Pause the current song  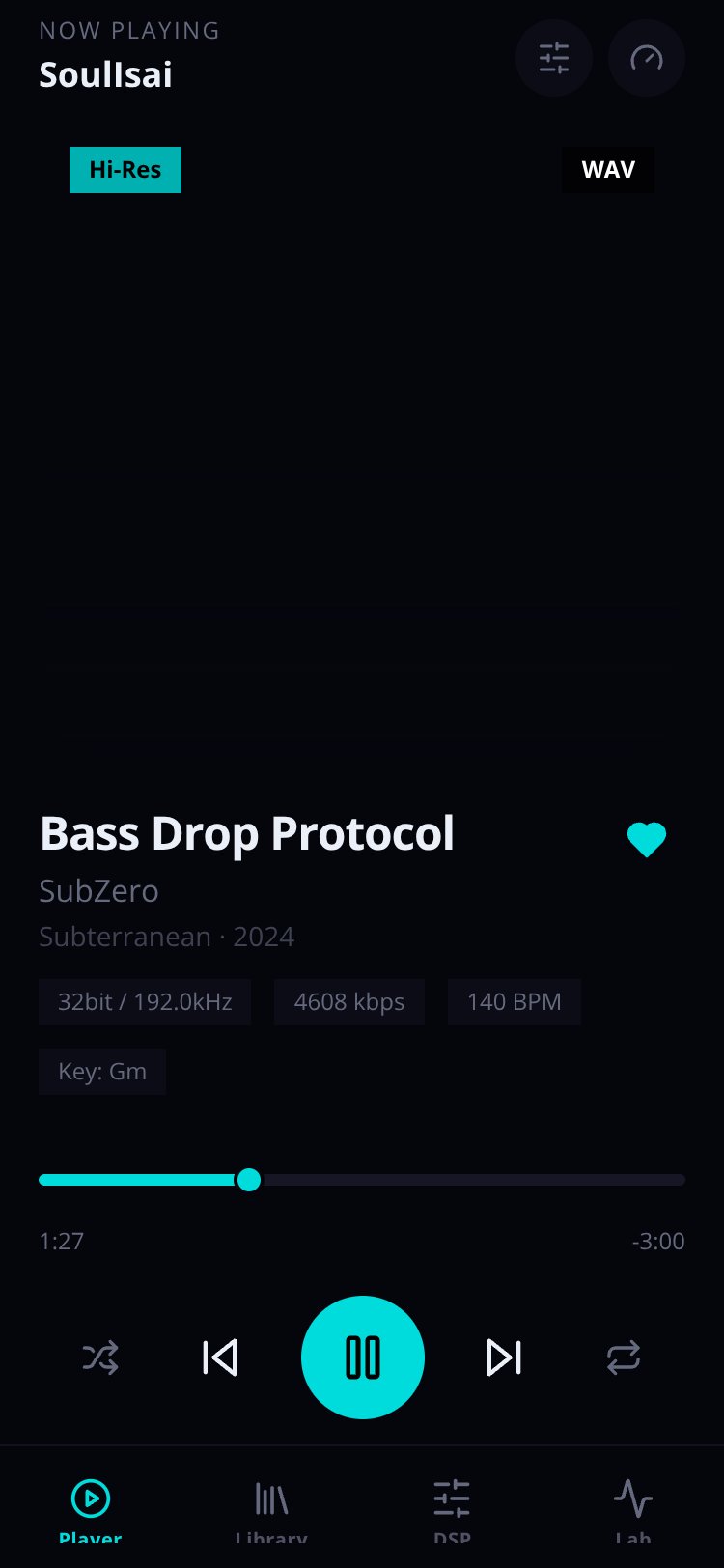pyautogui.click(x=363, y=1358)
